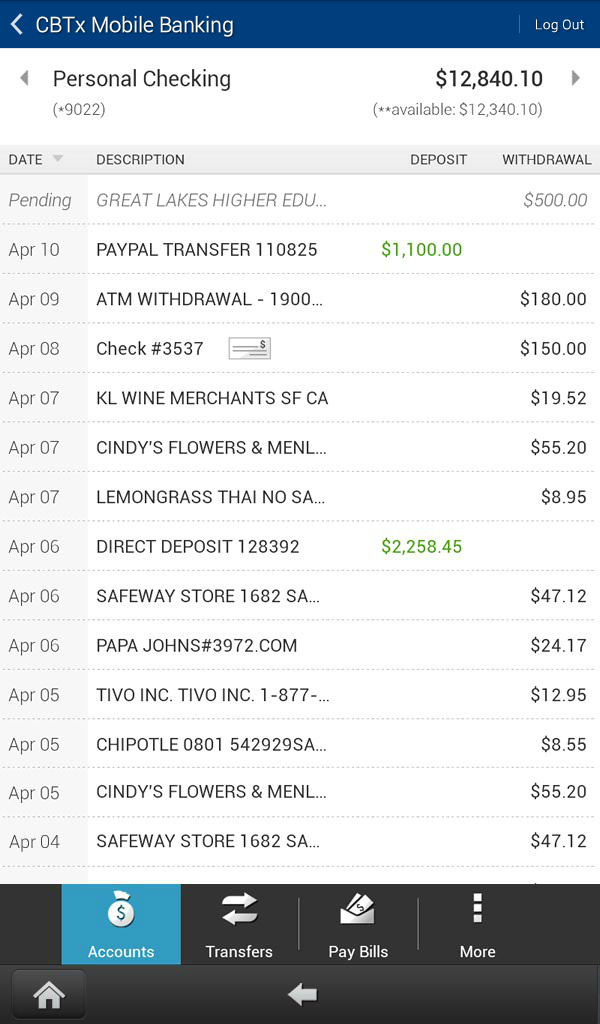View the KL Wine Merchants transaction
The height and width of the screenshot is (1024, 600).
point(300,398)
